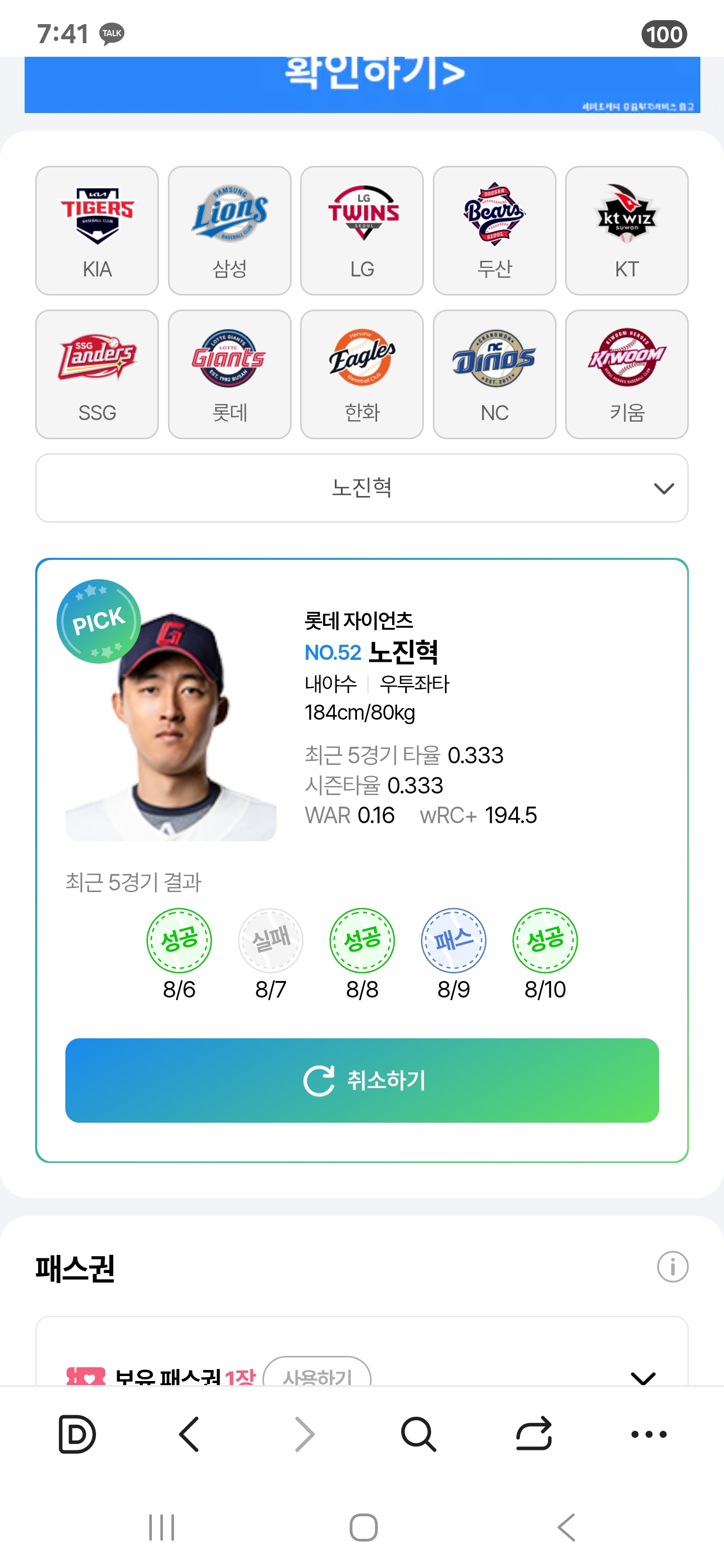Image resolution: width=724 pixels, height=1568 pixels.
Task: Select the KIA Tigers team
Action: 97,231
